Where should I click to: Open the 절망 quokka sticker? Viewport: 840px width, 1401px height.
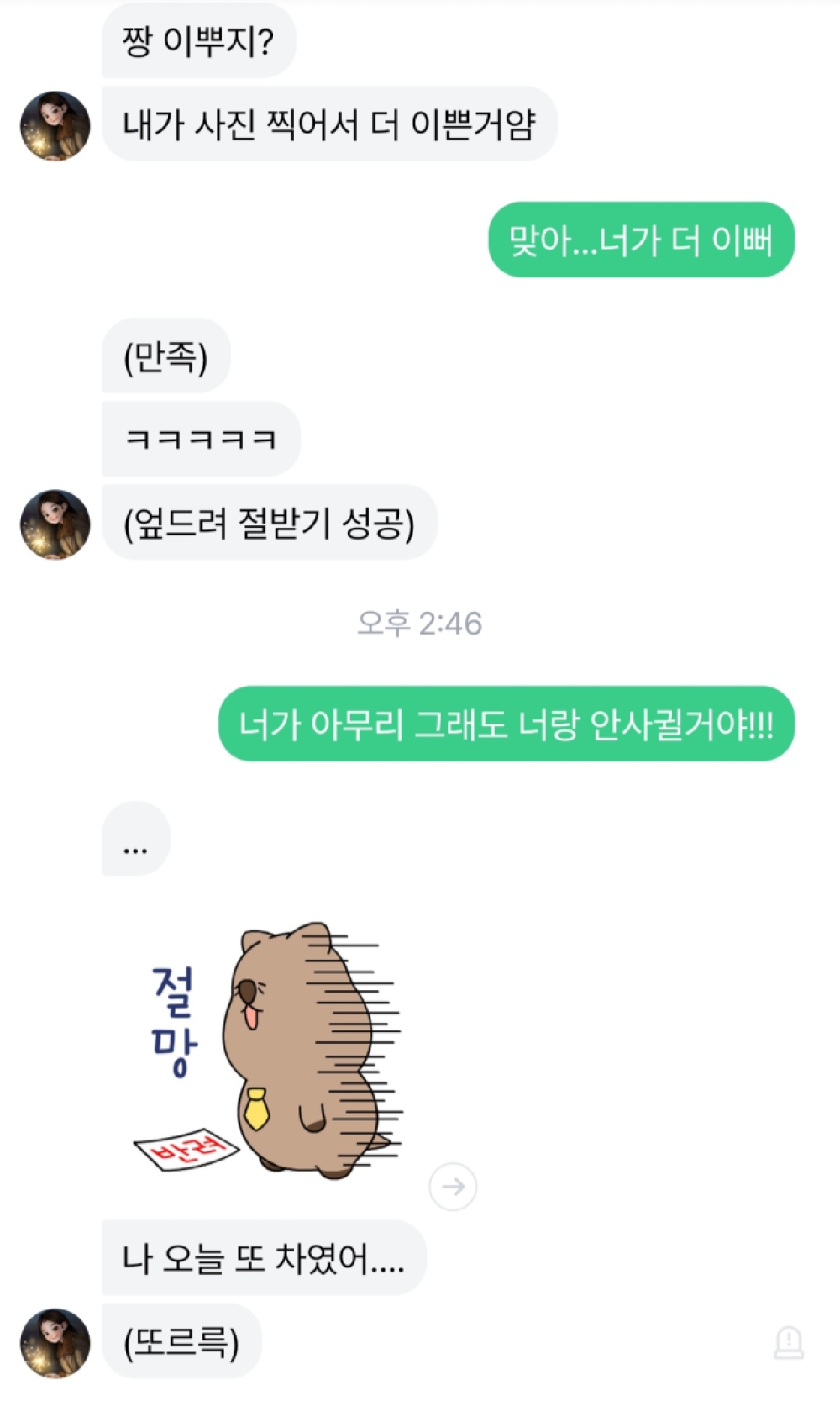tap(269, 1051)
